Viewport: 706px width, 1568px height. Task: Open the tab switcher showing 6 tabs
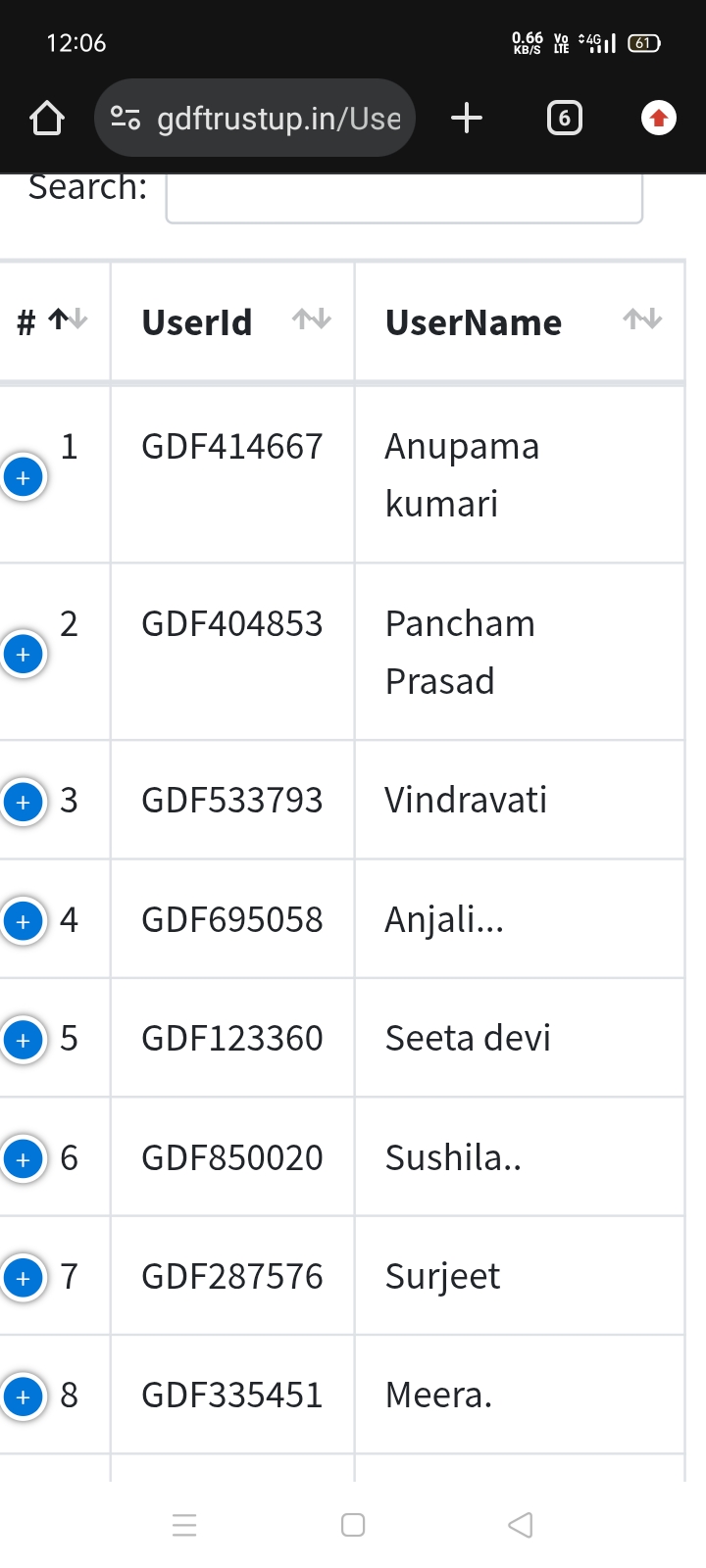pos(564,119)
